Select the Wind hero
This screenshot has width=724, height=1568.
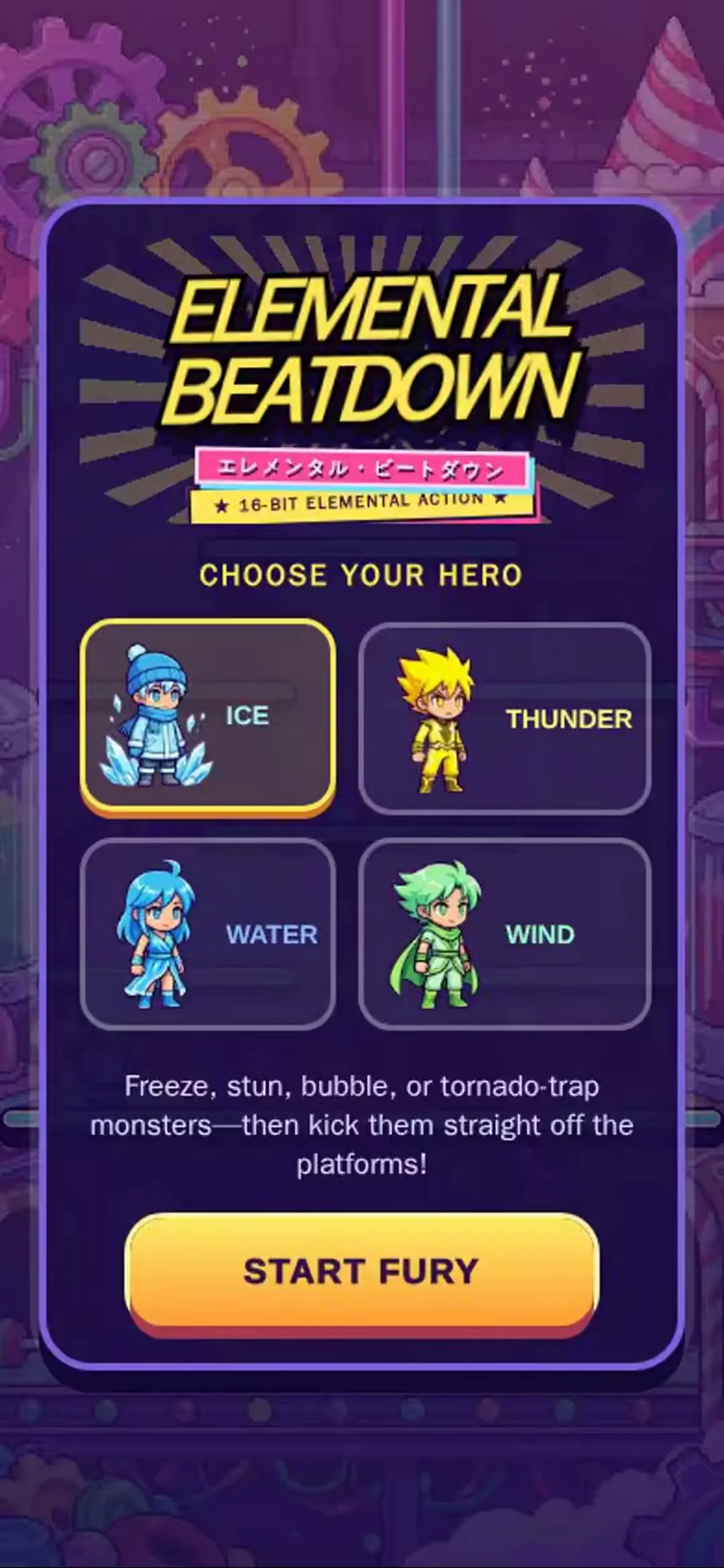point(505,934)
